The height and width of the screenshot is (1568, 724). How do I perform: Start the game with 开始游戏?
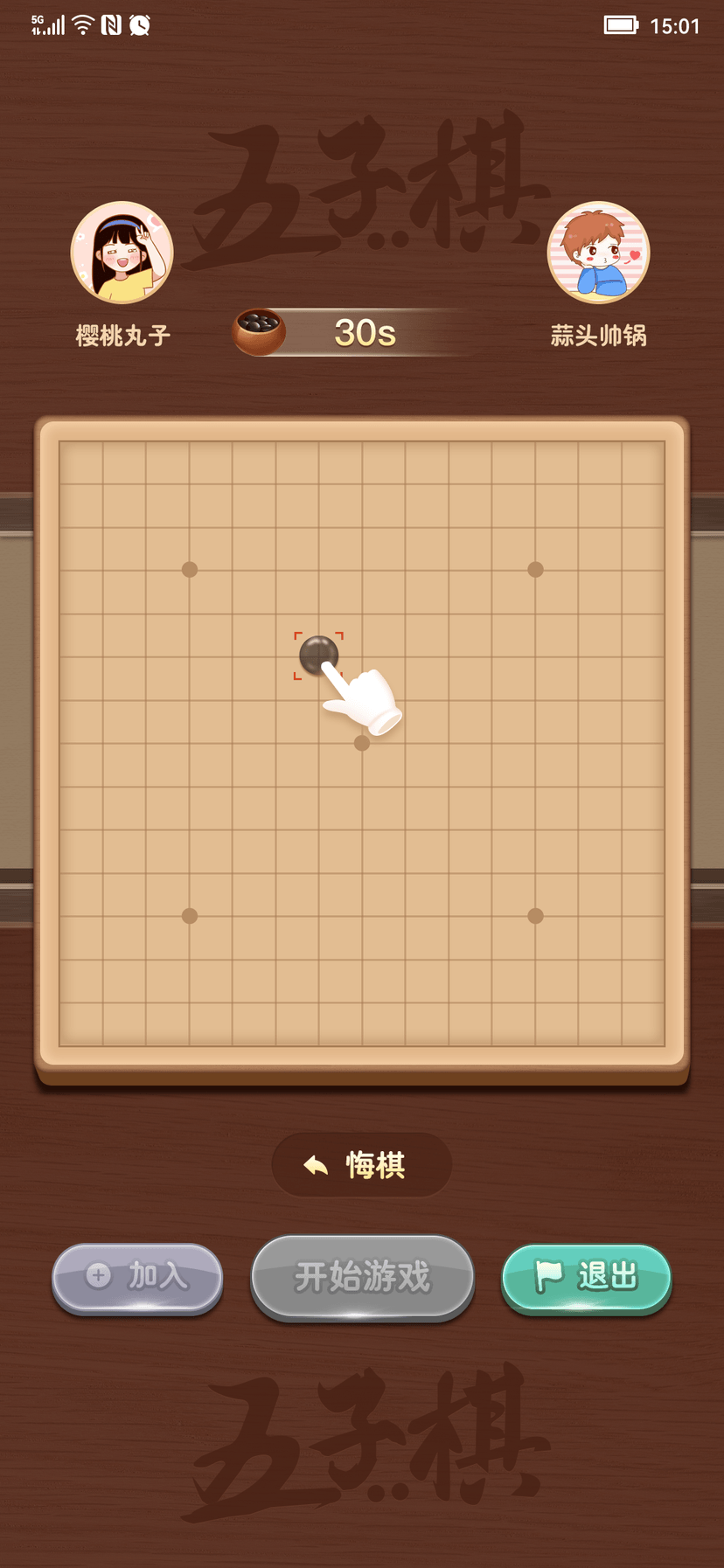click(362, 1277)
